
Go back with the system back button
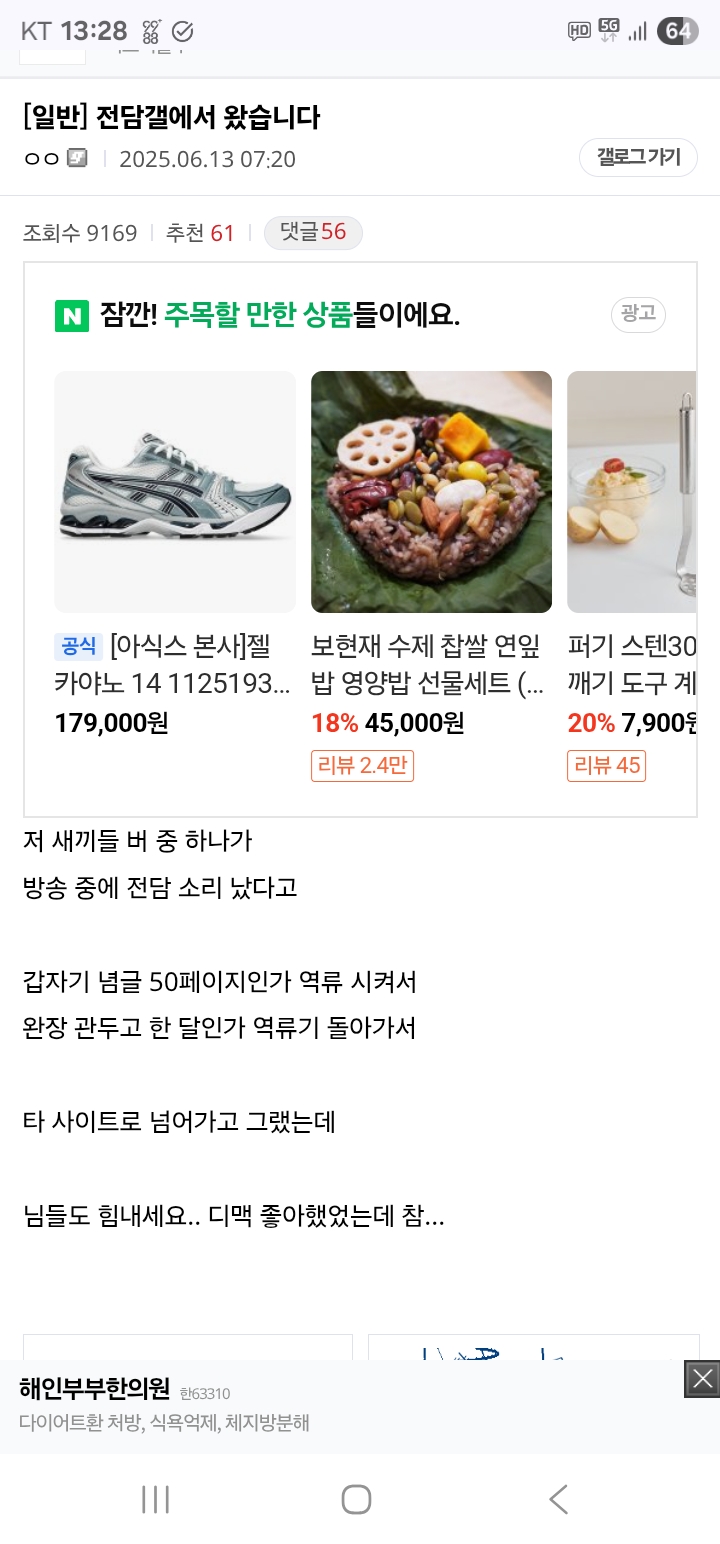point(558,1499)
